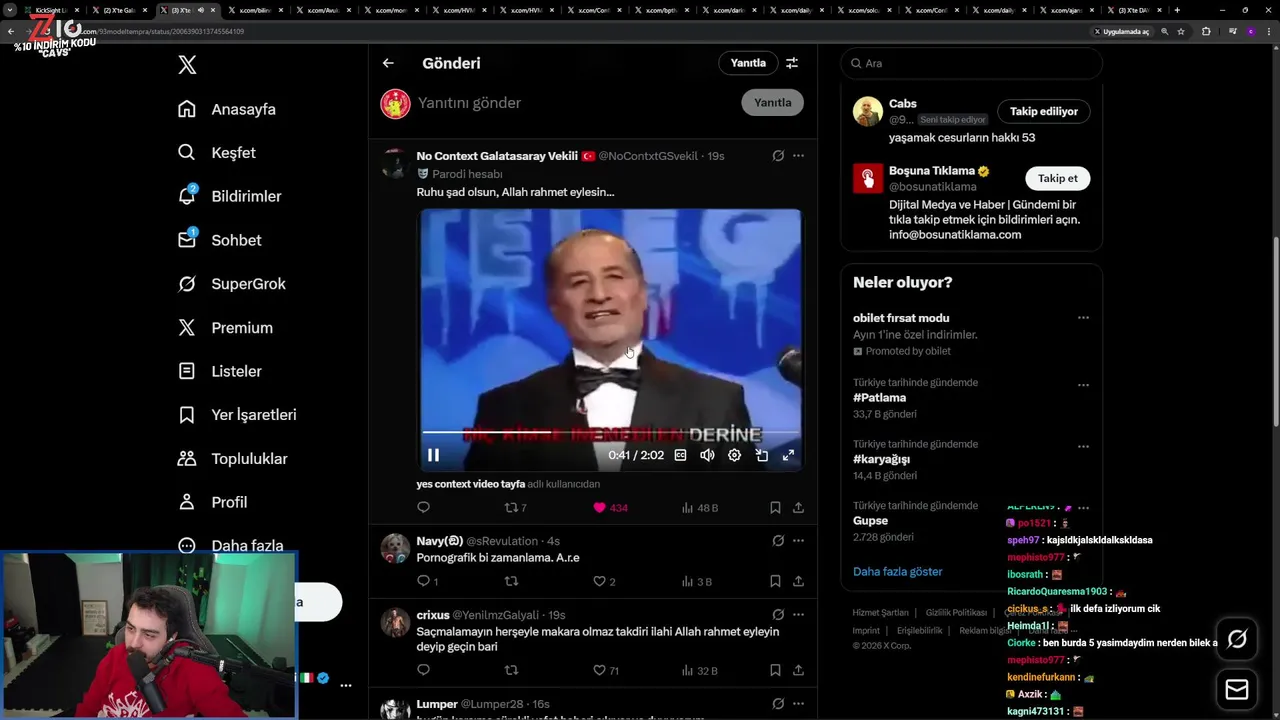Like the No Context Galatasaray Vekili post
The image size is (1280, 720).
coord(600,508)
